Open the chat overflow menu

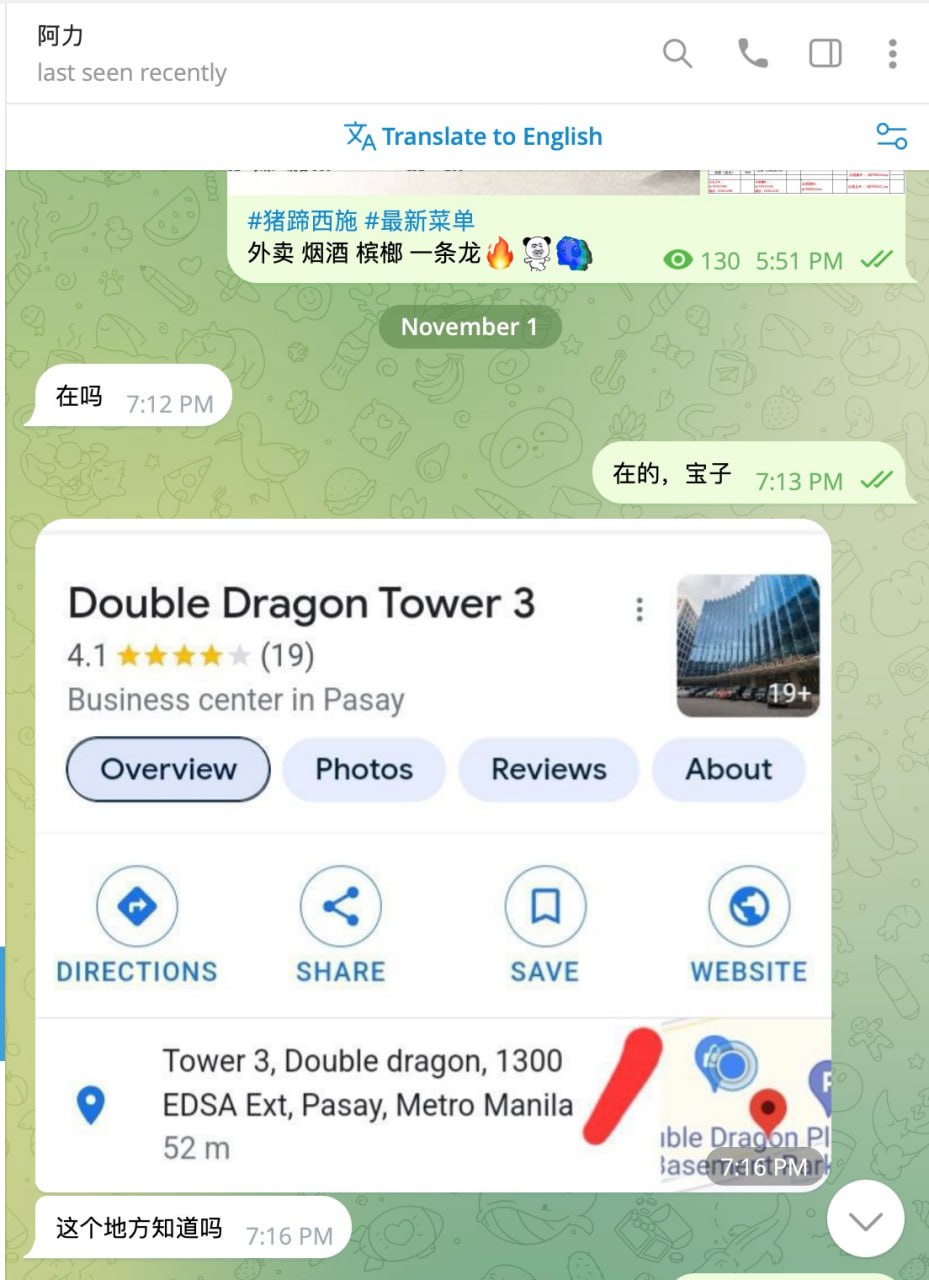tap(892, 53)
